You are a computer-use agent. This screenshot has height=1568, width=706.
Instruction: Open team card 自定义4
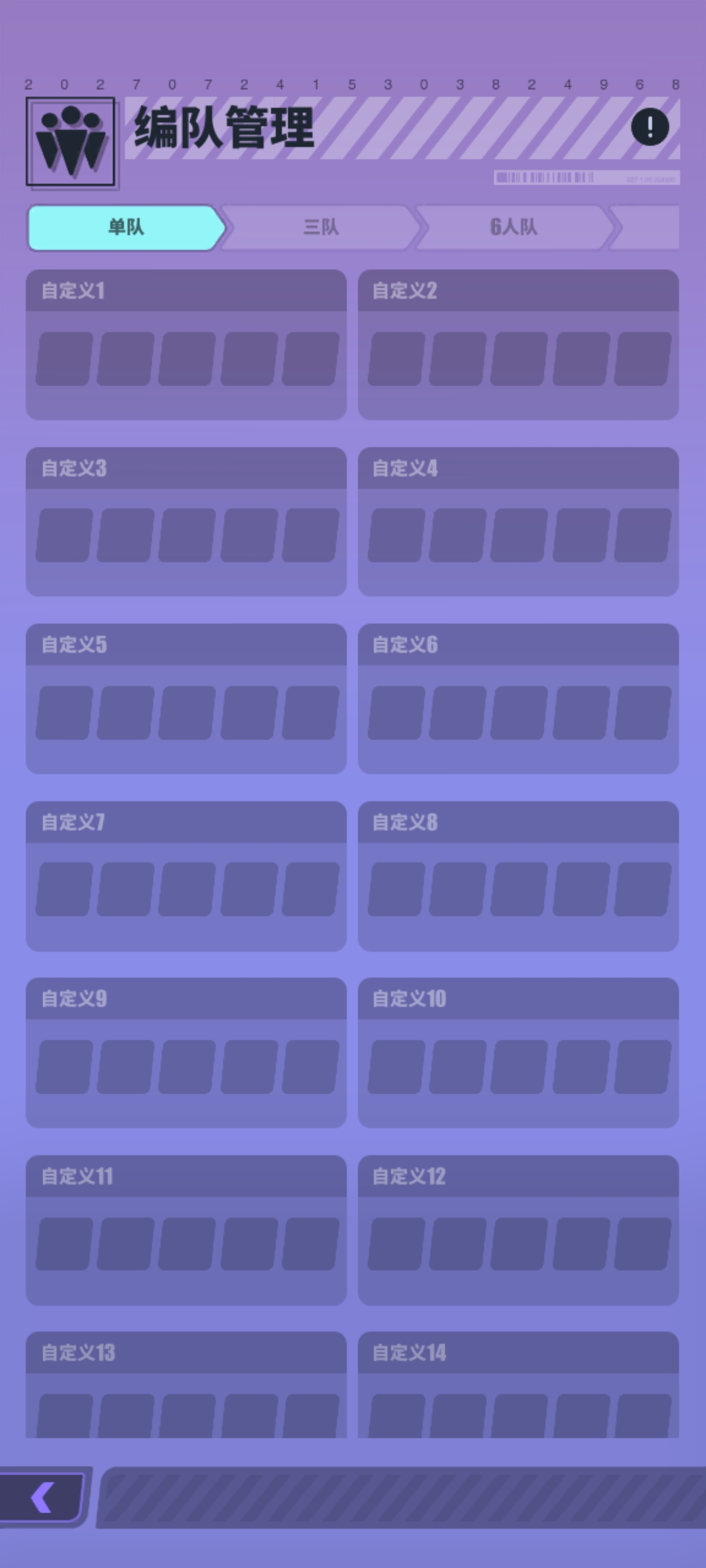[x=518, y=522]
